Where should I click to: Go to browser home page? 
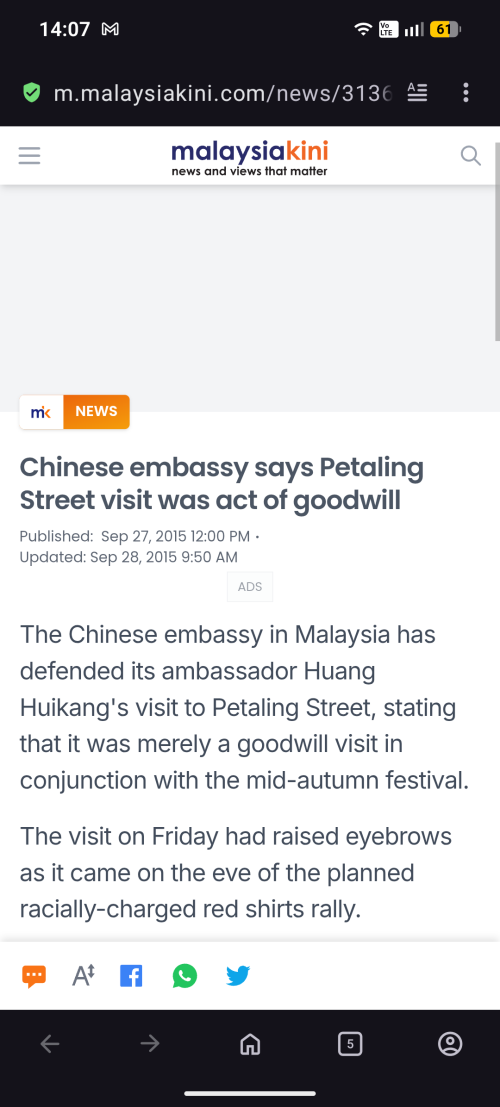point(250,1043)
